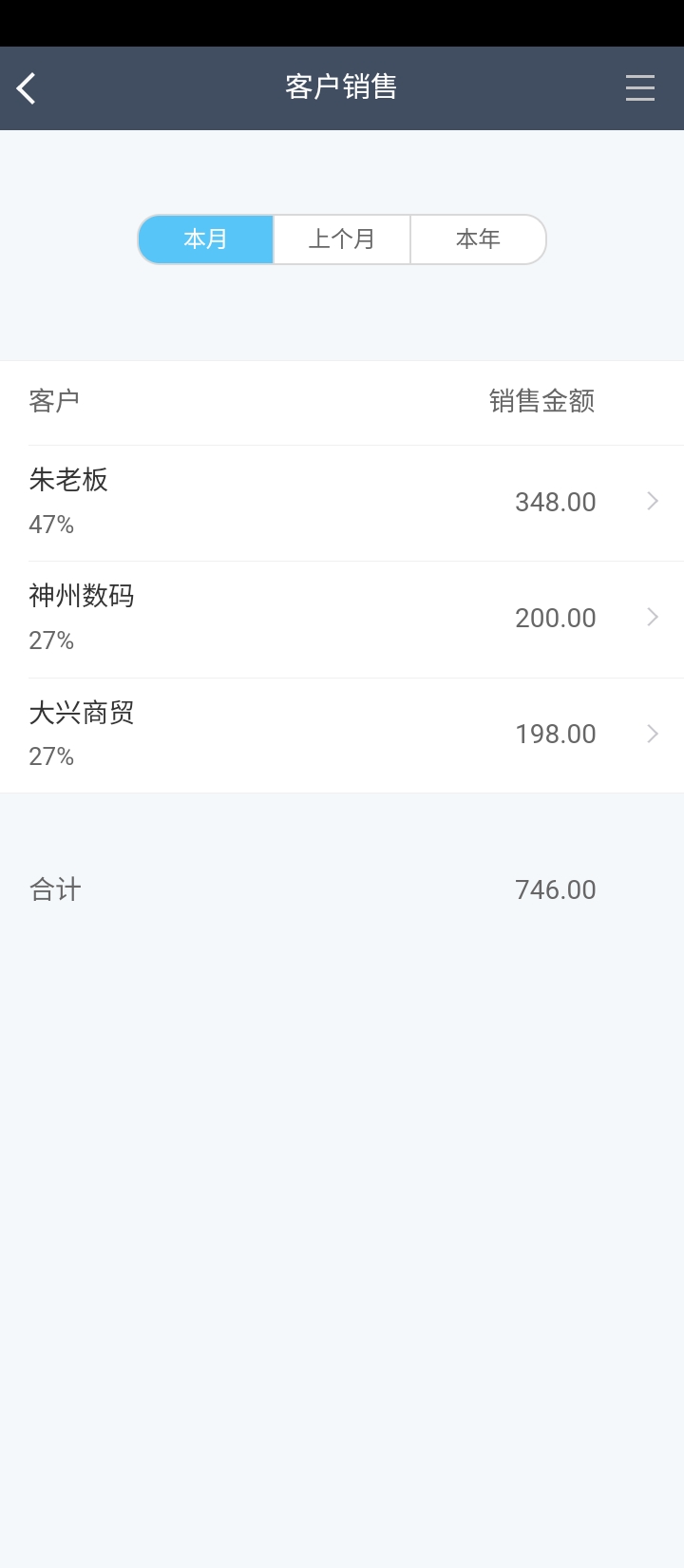Screen dimensions: 684x1568
Task: Open the hamburger menu icon
Action: pyautogui.click(x=639, y=88)
